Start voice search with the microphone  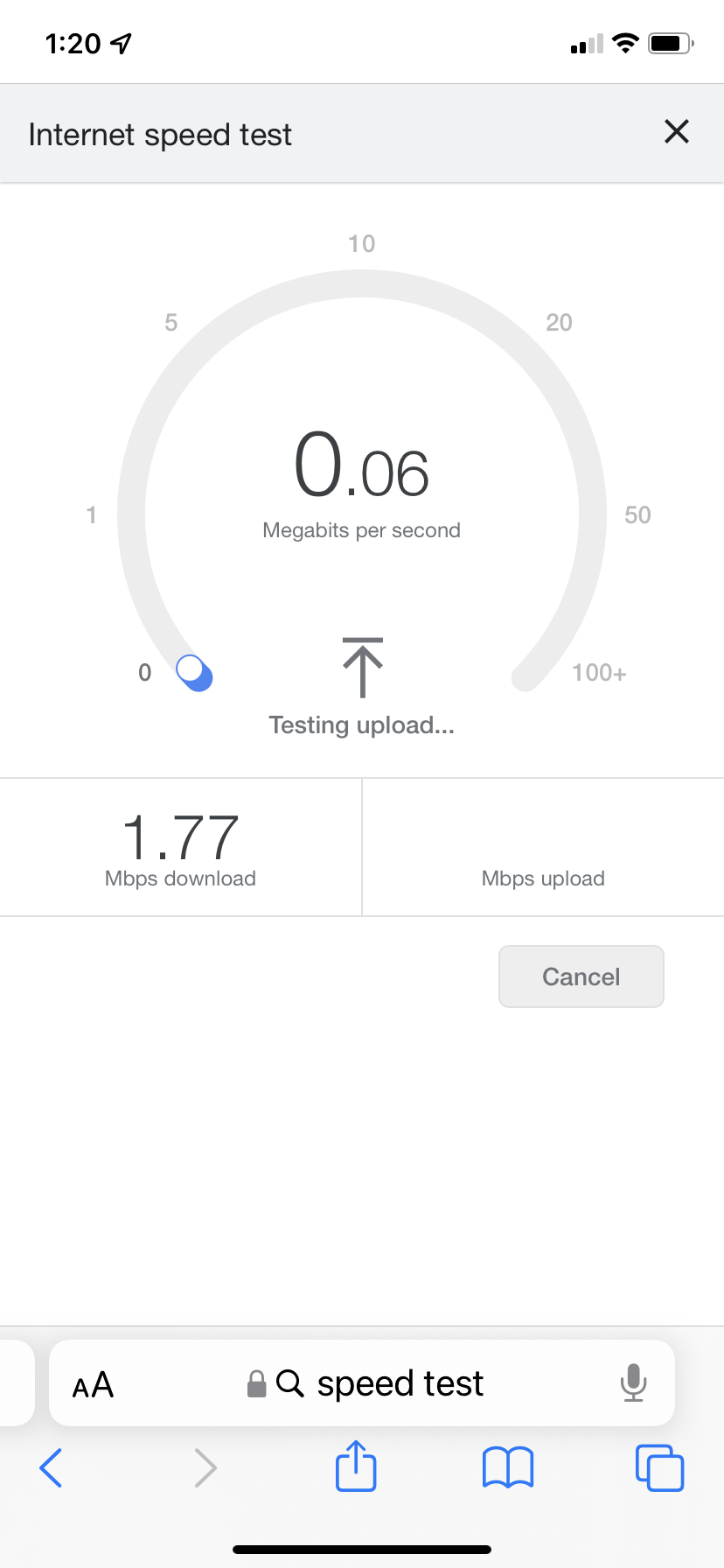[x=633, y=1383]
